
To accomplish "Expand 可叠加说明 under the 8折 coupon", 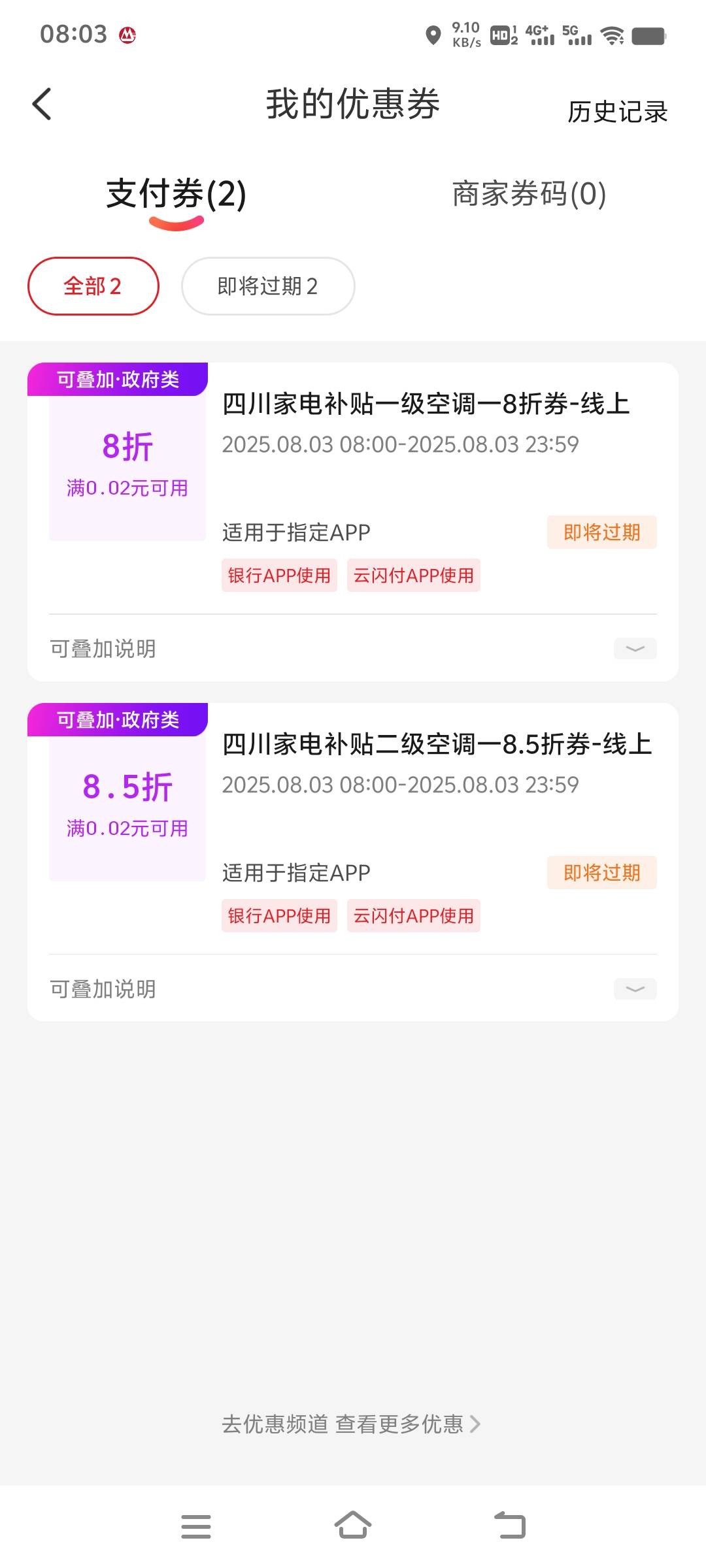I will 353,649.
